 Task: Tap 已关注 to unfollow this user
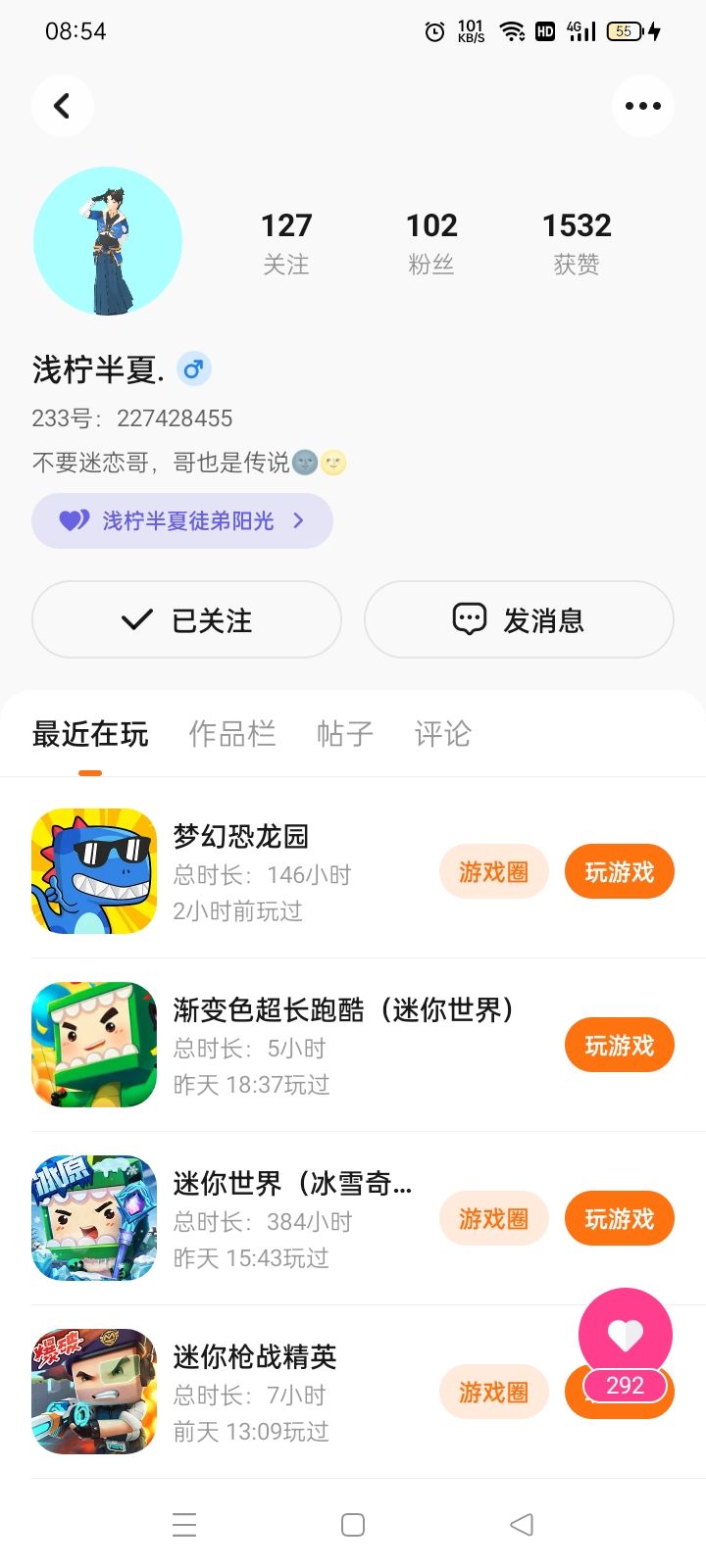(x=186, y=619)
